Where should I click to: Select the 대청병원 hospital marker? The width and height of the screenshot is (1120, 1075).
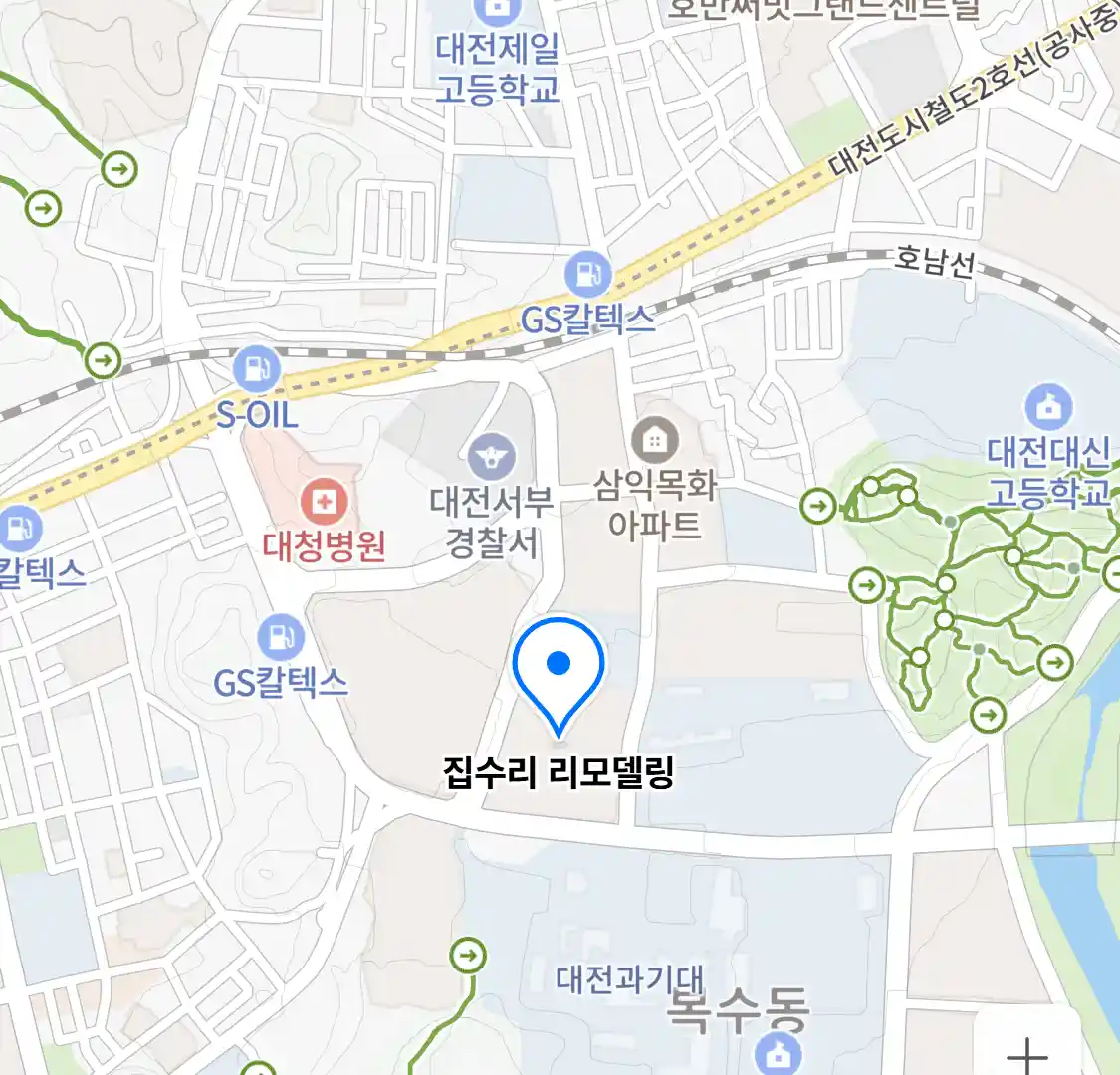[323, 502]
